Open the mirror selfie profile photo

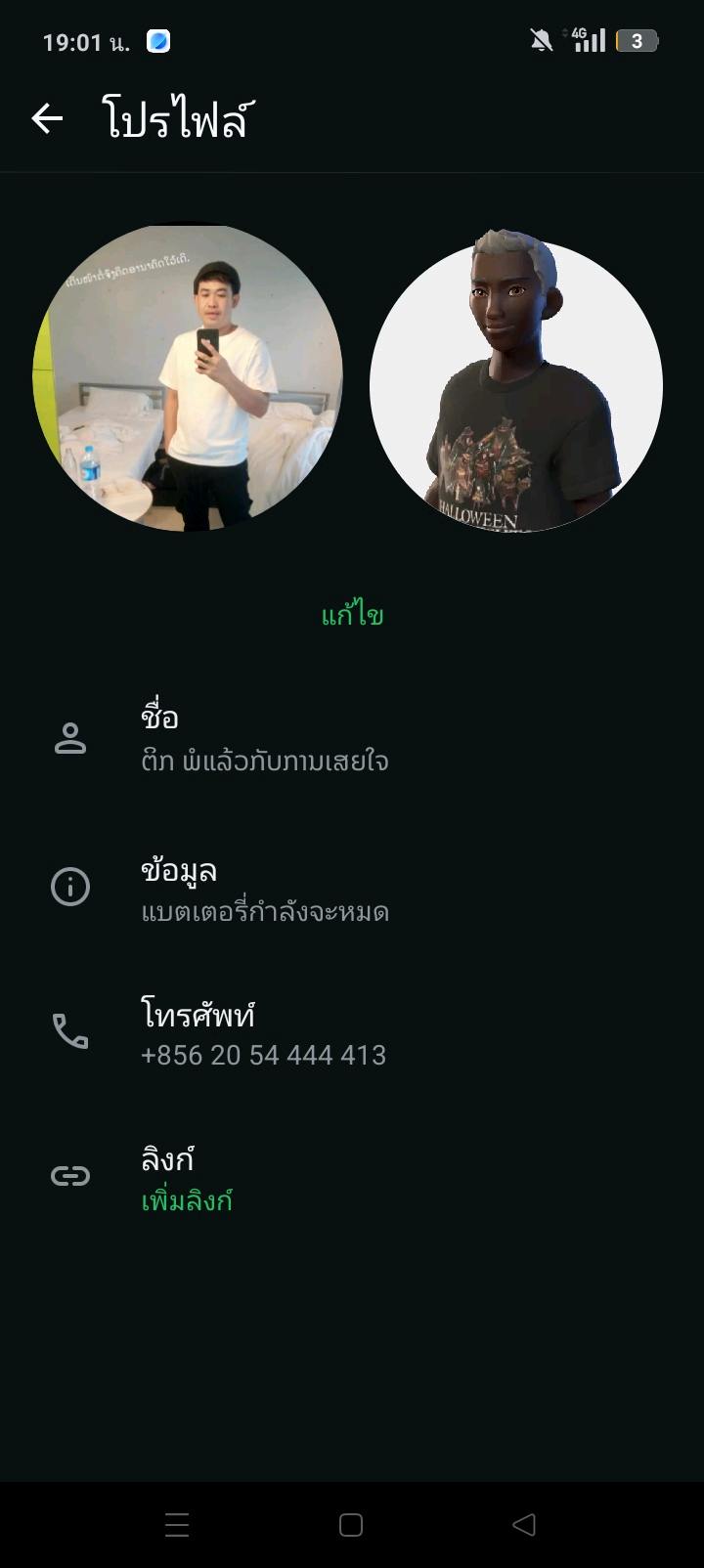click(188, 378)
